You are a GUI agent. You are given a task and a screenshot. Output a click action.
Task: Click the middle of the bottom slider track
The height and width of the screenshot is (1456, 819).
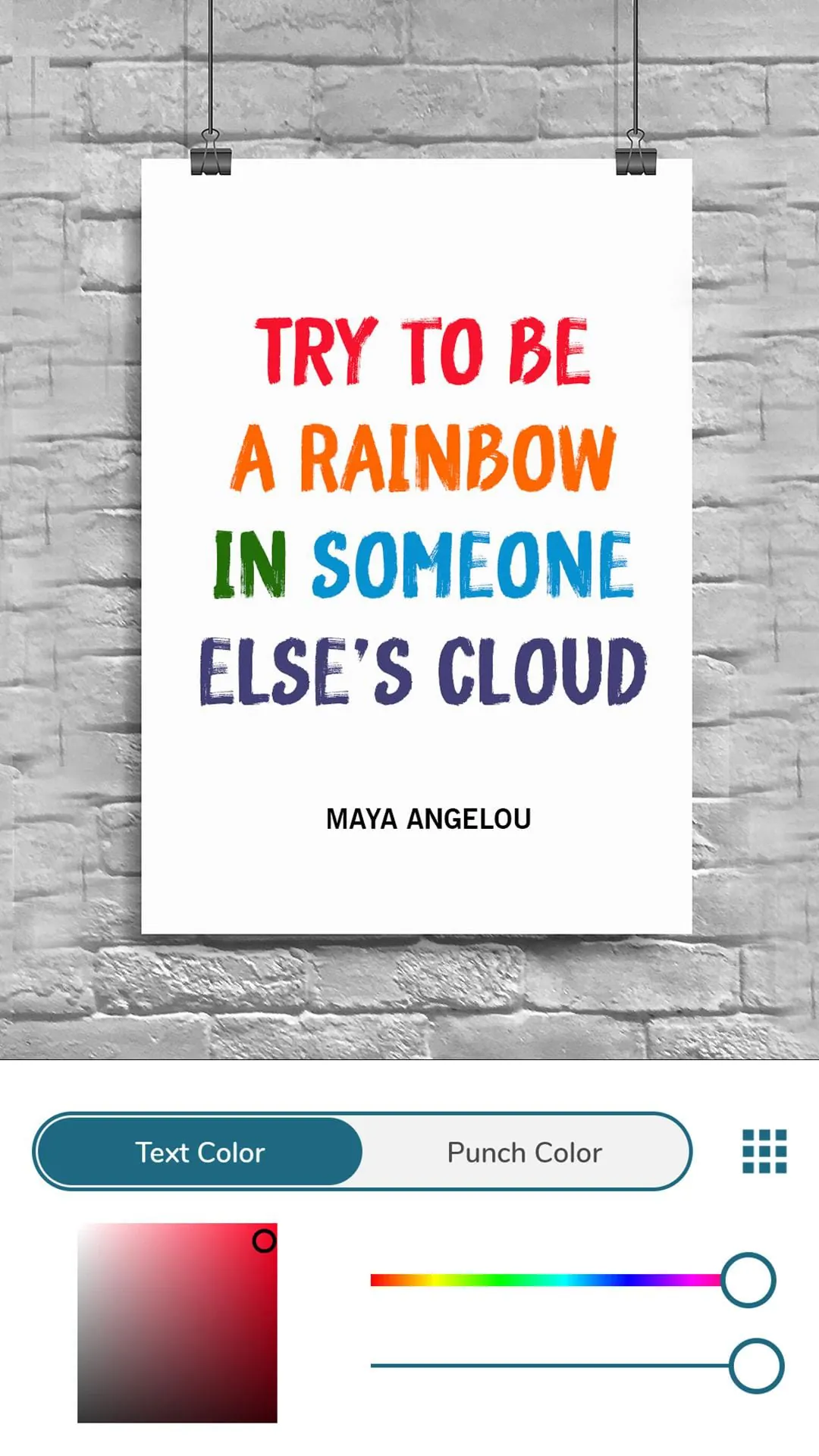click(x=546, y=1364)
